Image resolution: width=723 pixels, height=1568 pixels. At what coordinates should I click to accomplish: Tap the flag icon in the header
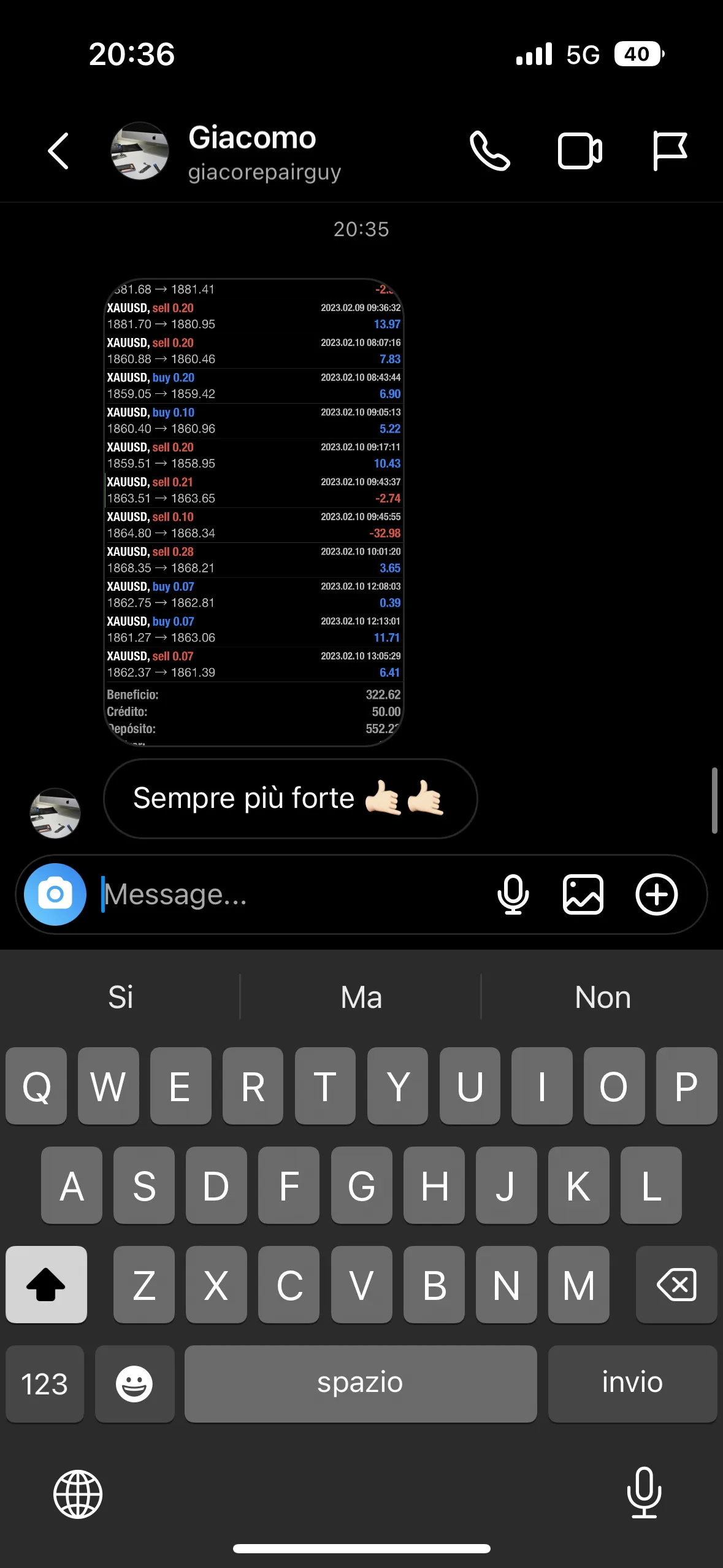click(x=669, y=151)
